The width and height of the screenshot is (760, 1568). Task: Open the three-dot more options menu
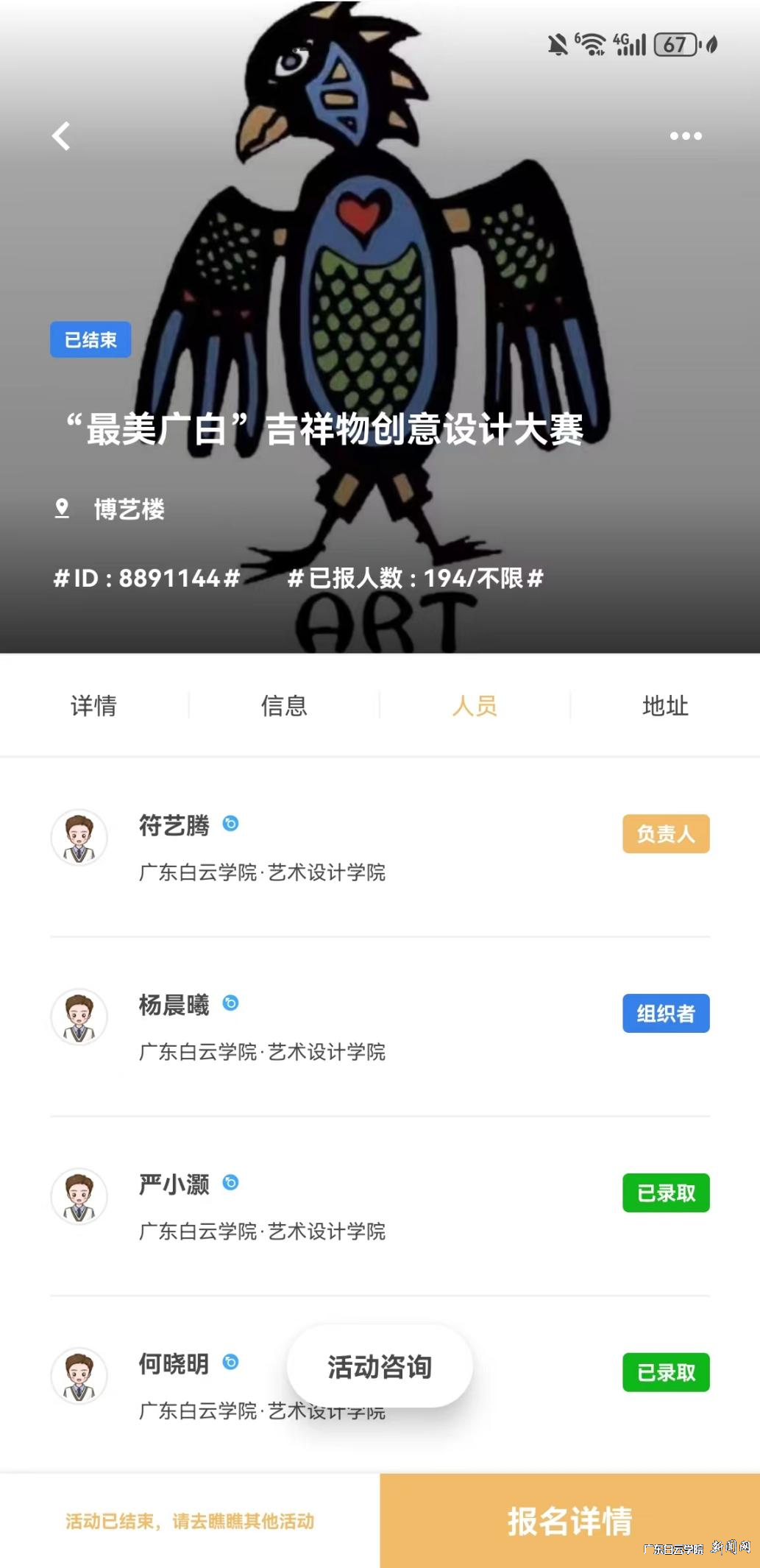point(686,135)
